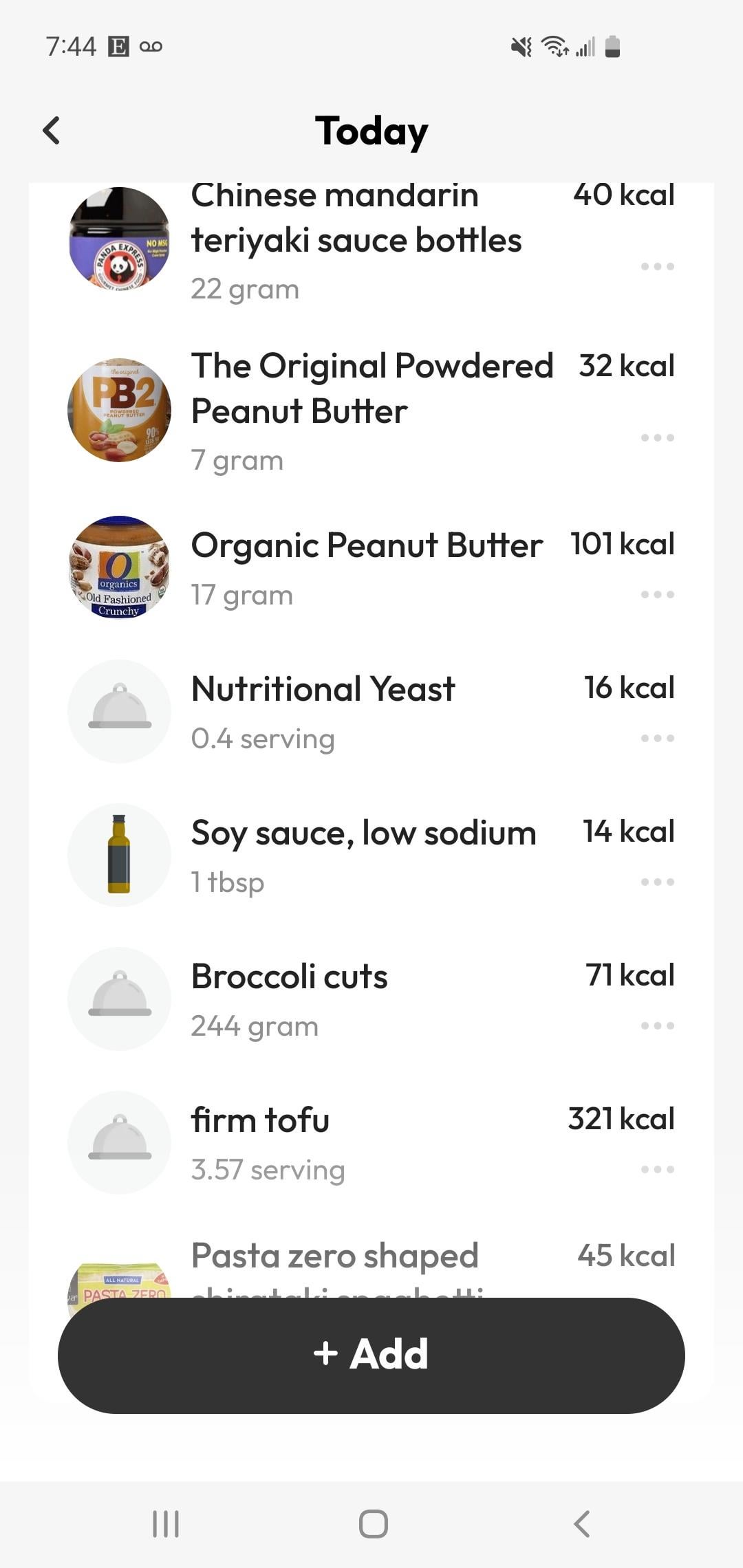
Task: Open the three-dot menu for firm tofu
Action: (x=657, y=1169)
